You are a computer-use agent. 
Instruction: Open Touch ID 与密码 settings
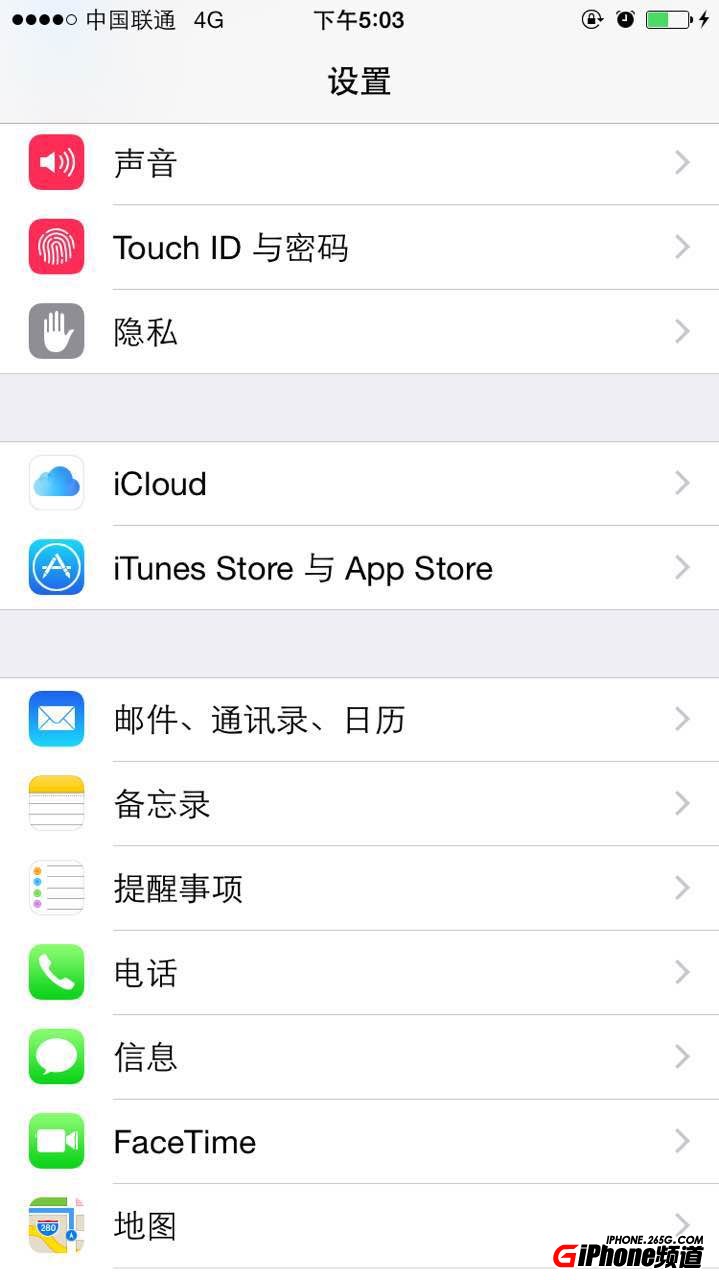click(x=359, y=247)
